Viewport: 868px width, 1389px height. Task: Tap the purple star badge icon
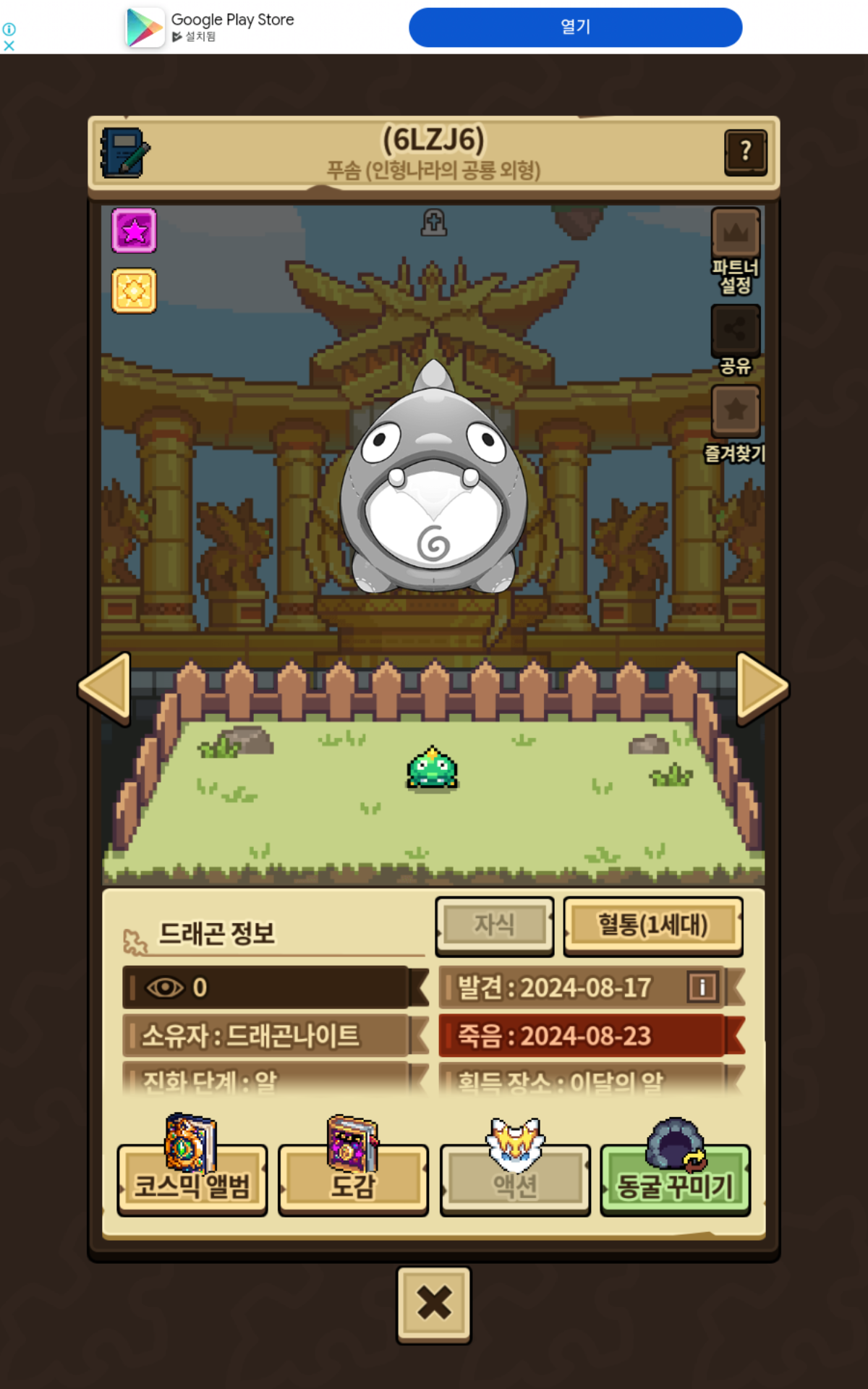pyautogui.click(x=134, y=231)
